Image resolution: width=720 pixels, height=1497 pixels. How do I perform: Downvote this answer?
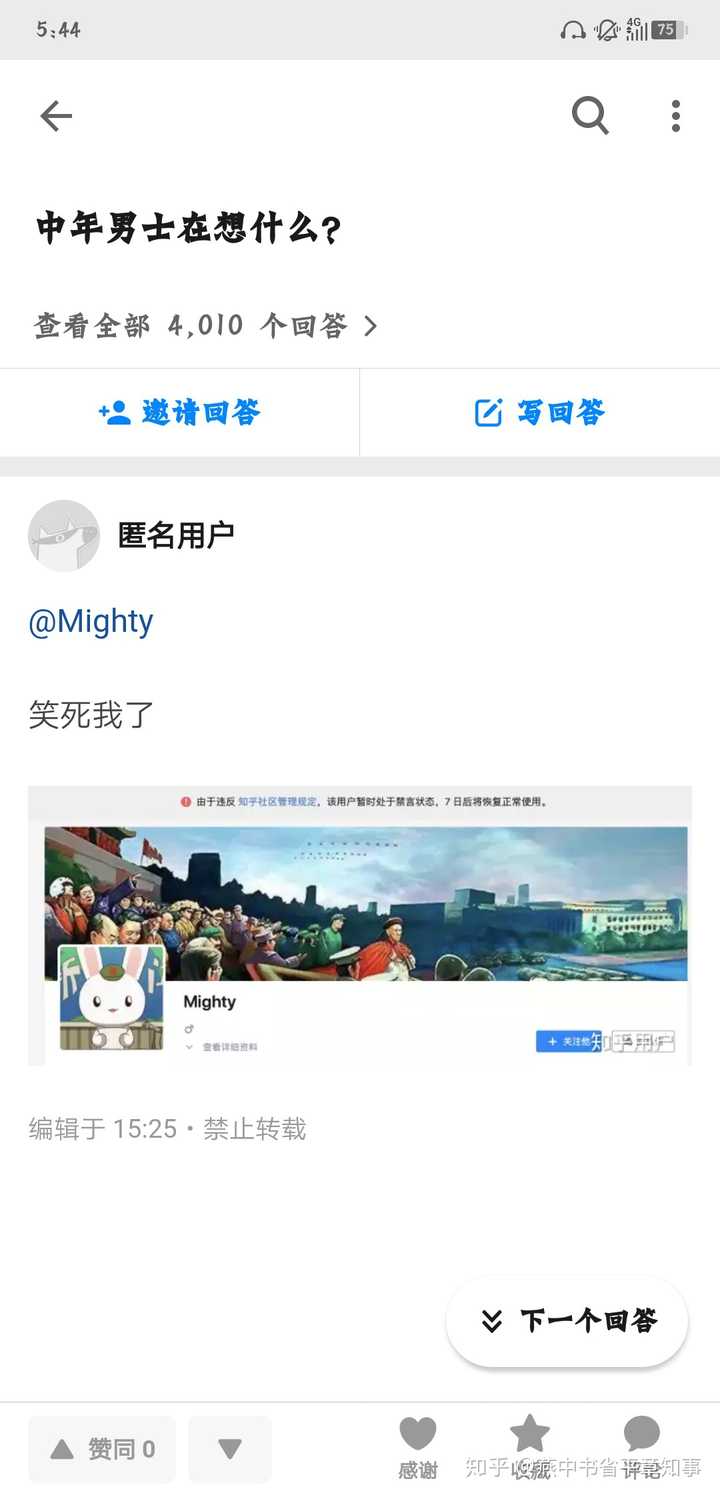[x=230, y=1449]
